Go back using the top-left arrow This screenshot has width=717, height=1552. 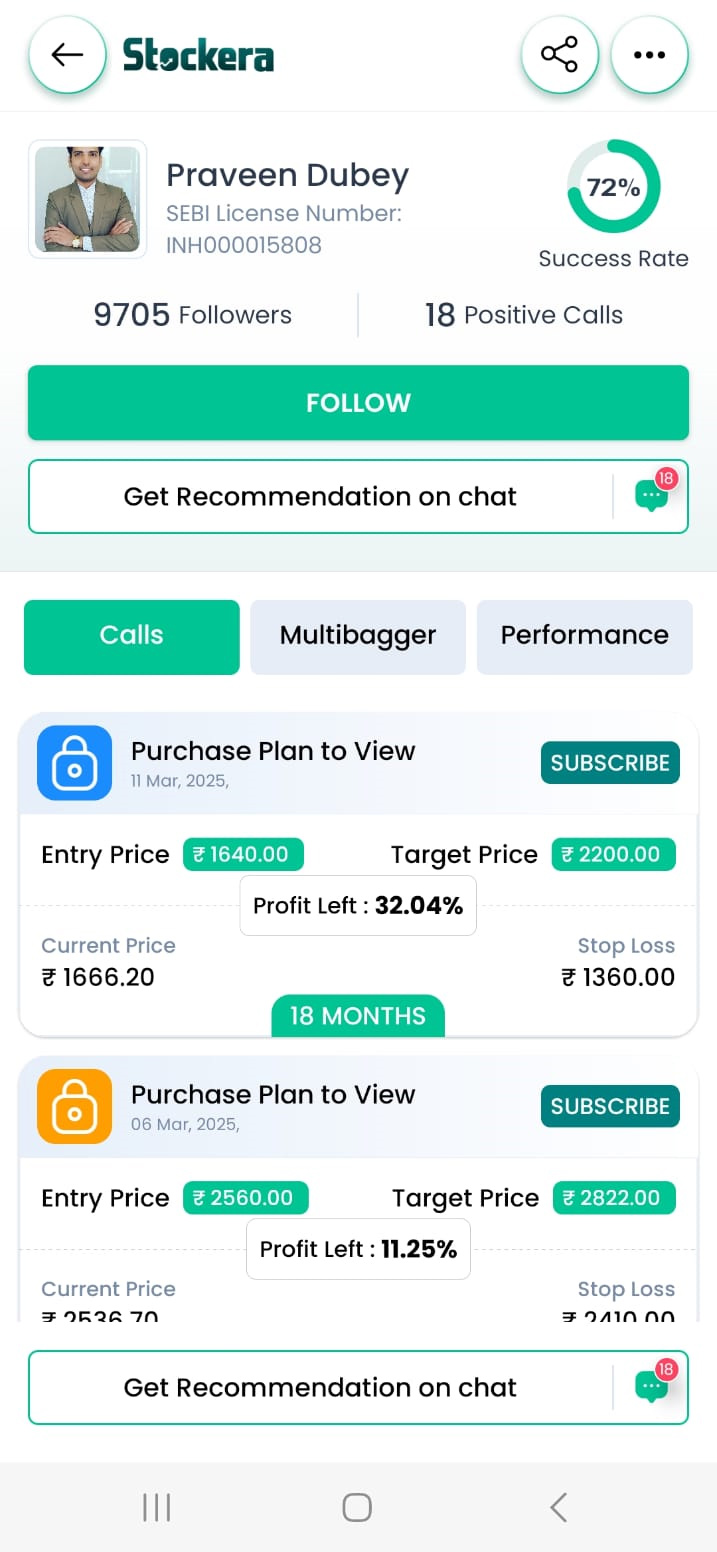[67, 55]
